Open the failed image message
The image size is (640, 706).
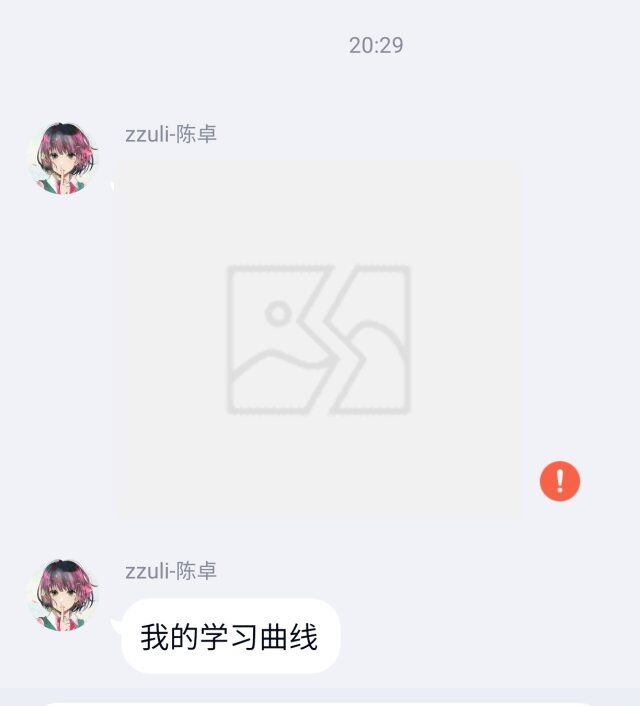coord(319,340)
